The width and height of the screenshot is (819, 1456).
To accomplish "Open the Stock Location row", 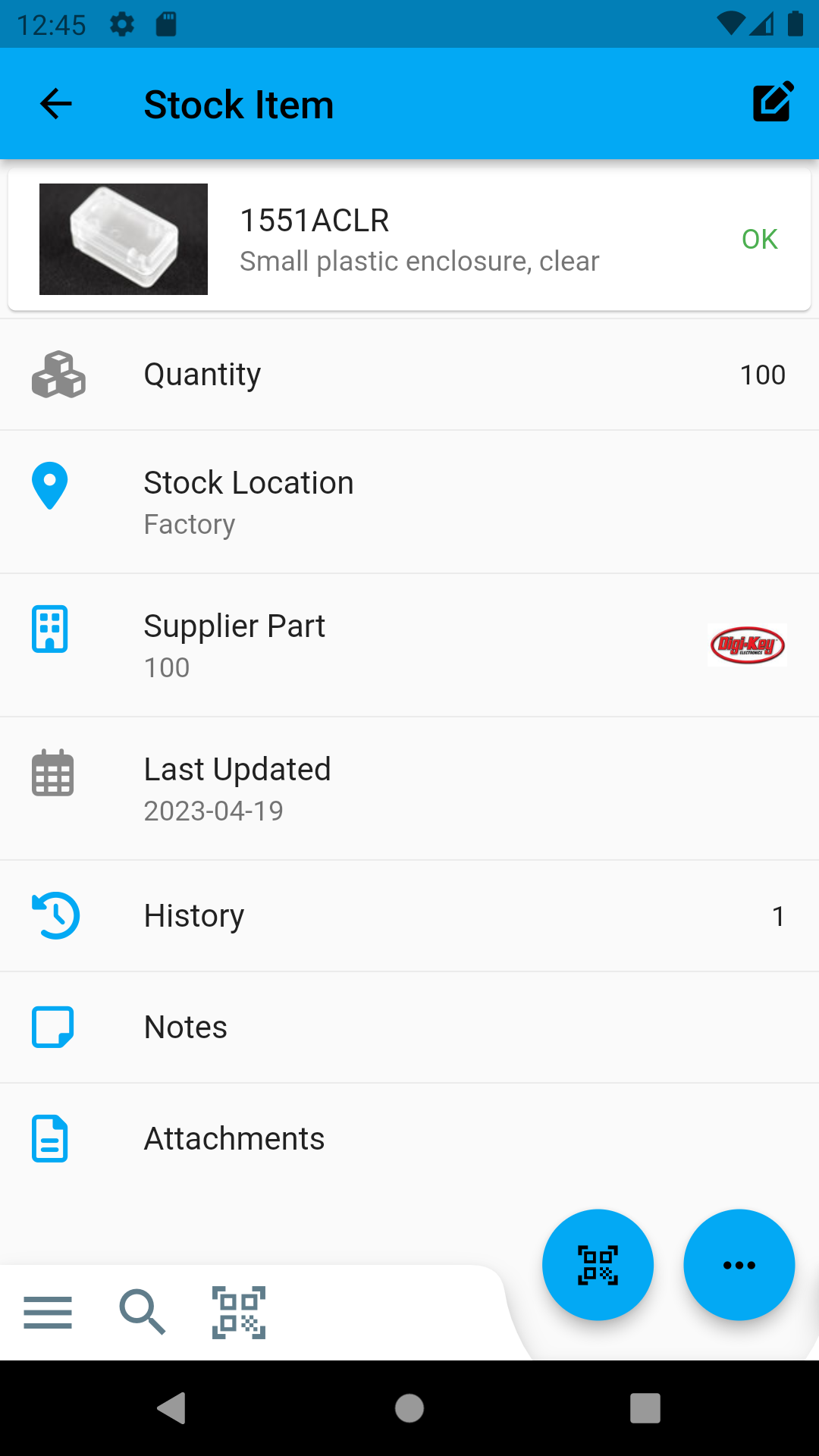I will (409, 502).
